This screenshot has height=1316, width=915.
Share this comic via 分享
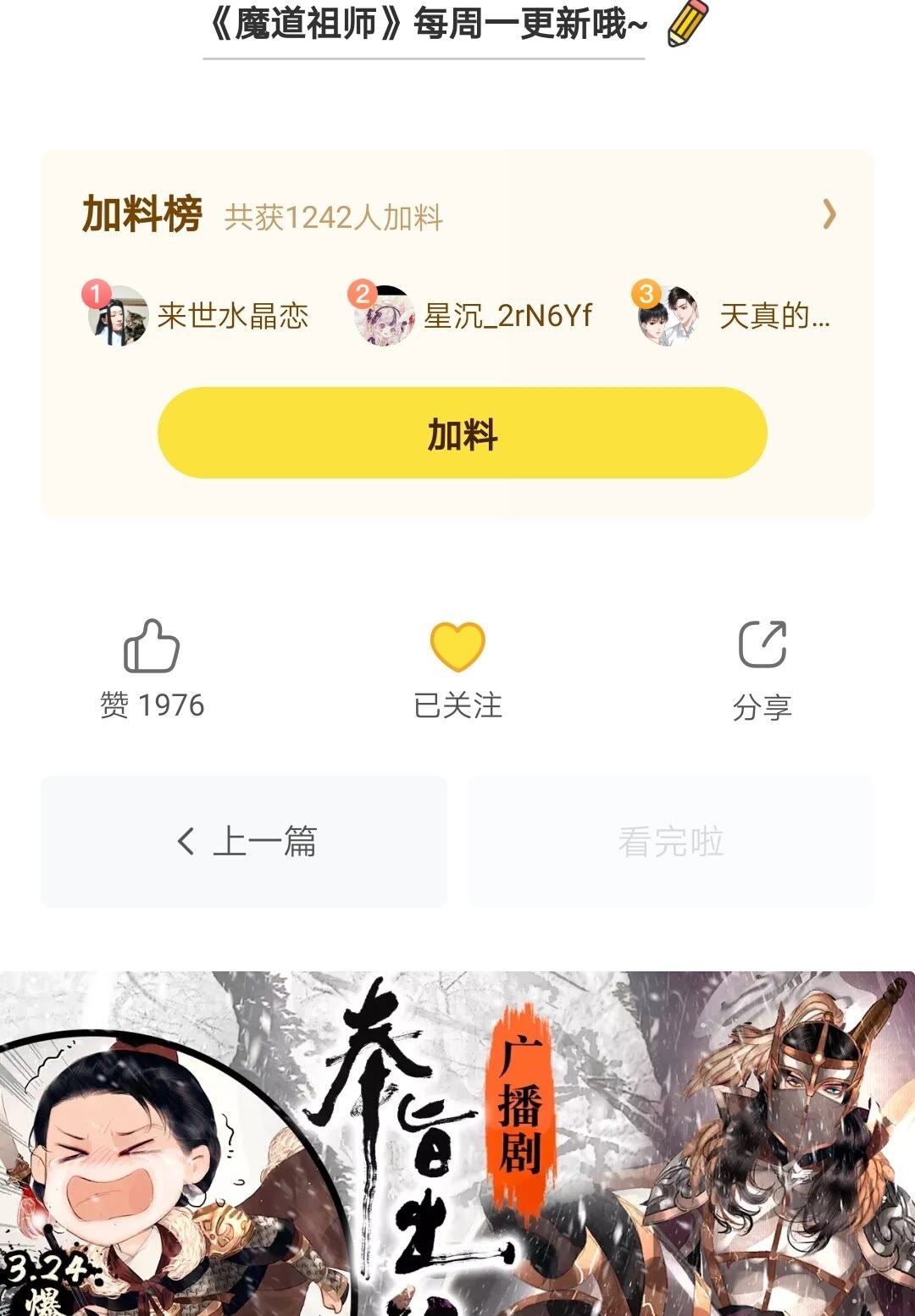click(x=762, y=646)
